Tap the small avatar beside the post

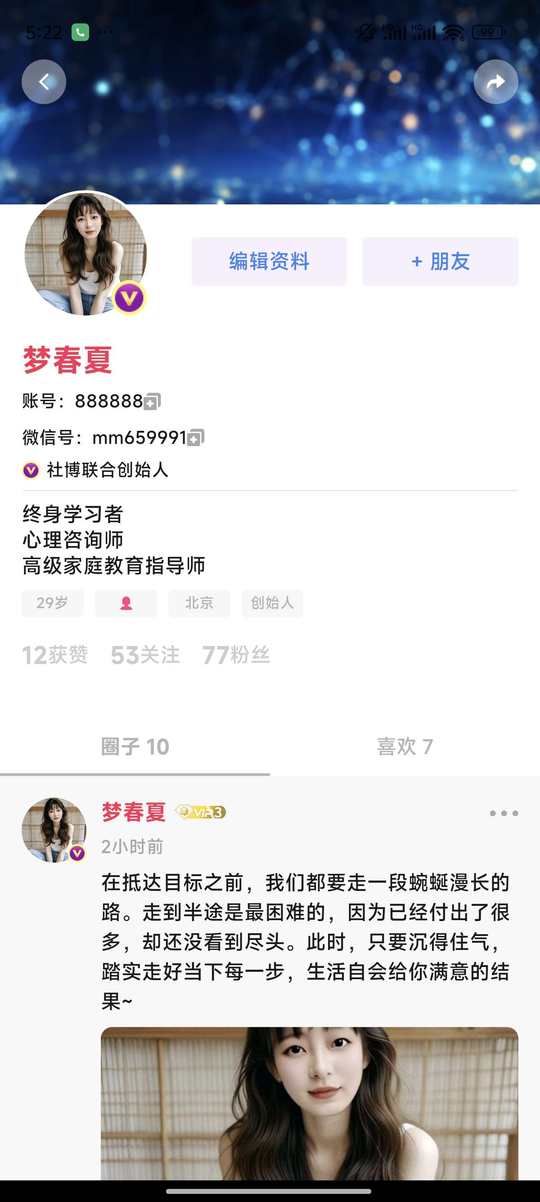(x=54, y=830)
